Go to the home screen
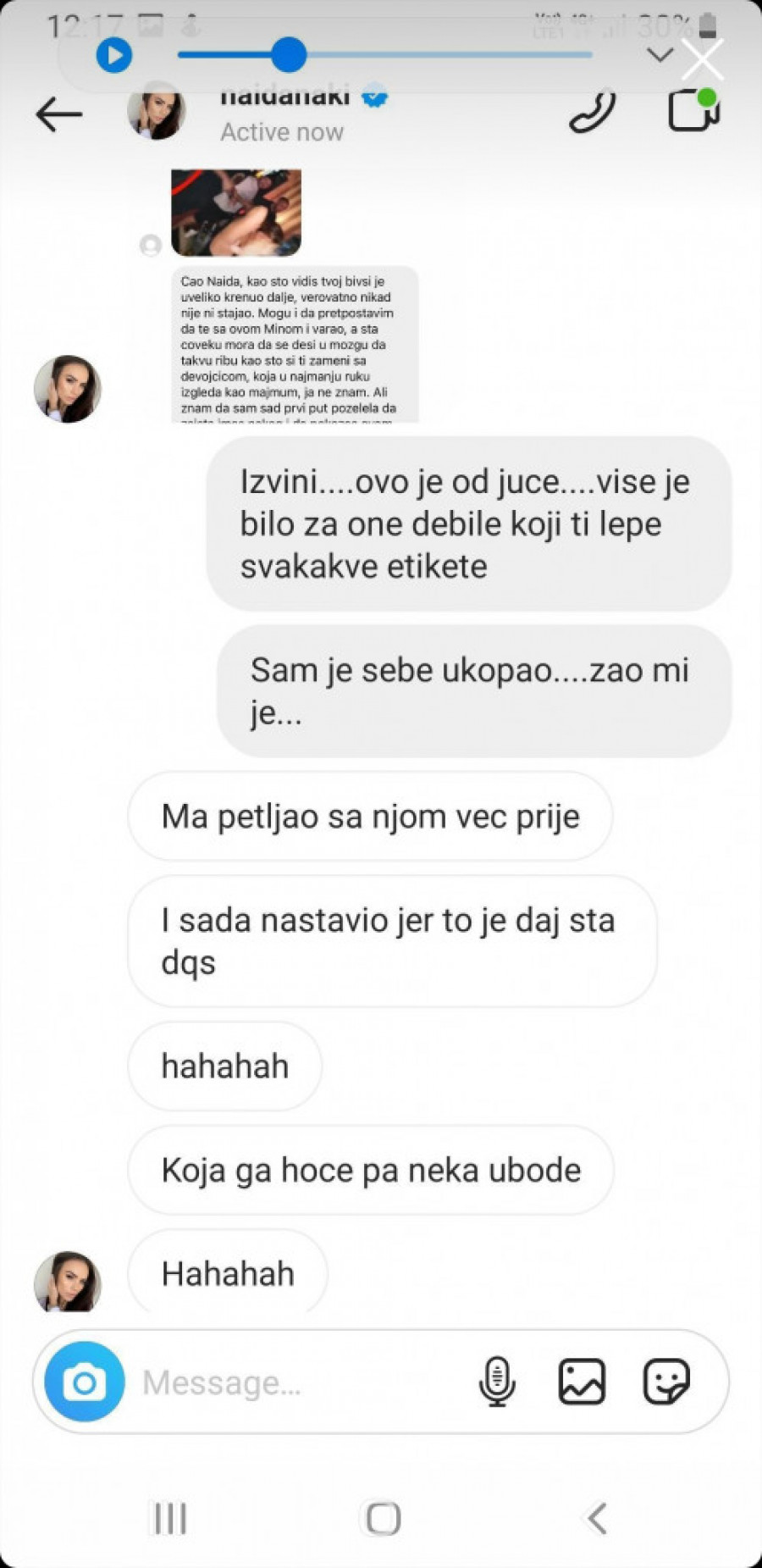This screenshot has width=762, height=1568. point(383,1517)
